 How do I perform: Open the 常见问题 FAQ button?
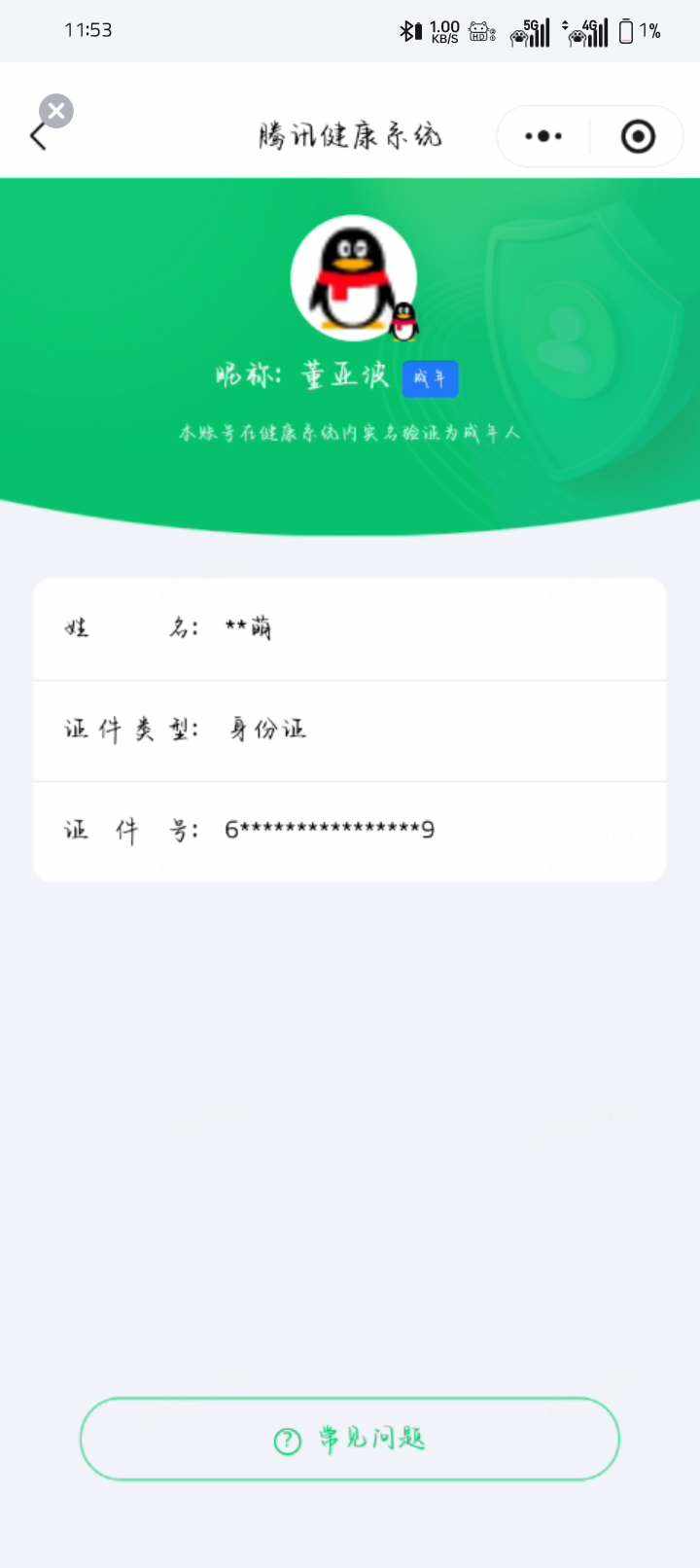click(x=350, y=1439)
